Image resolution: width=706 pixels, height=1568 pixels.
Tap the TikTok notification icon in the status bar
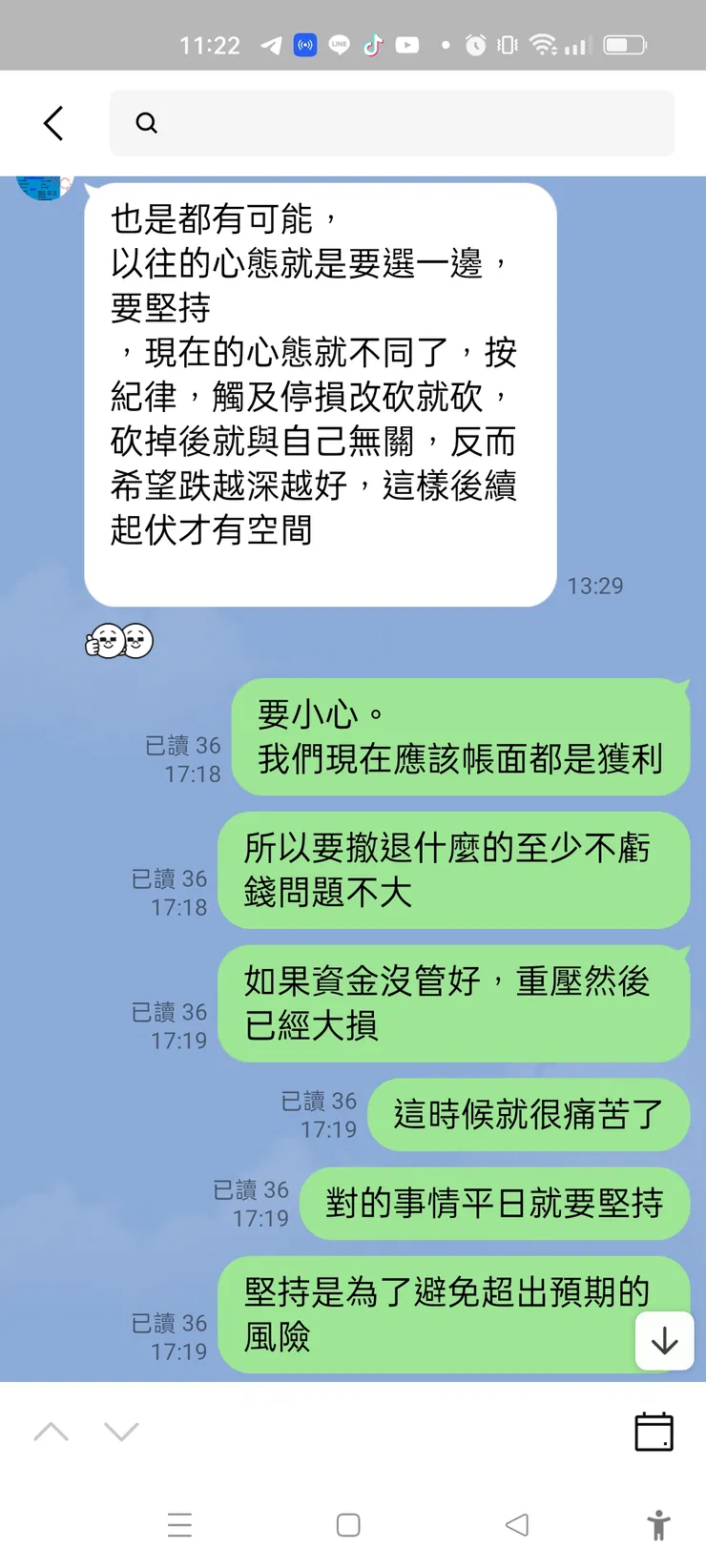point(372,44)
